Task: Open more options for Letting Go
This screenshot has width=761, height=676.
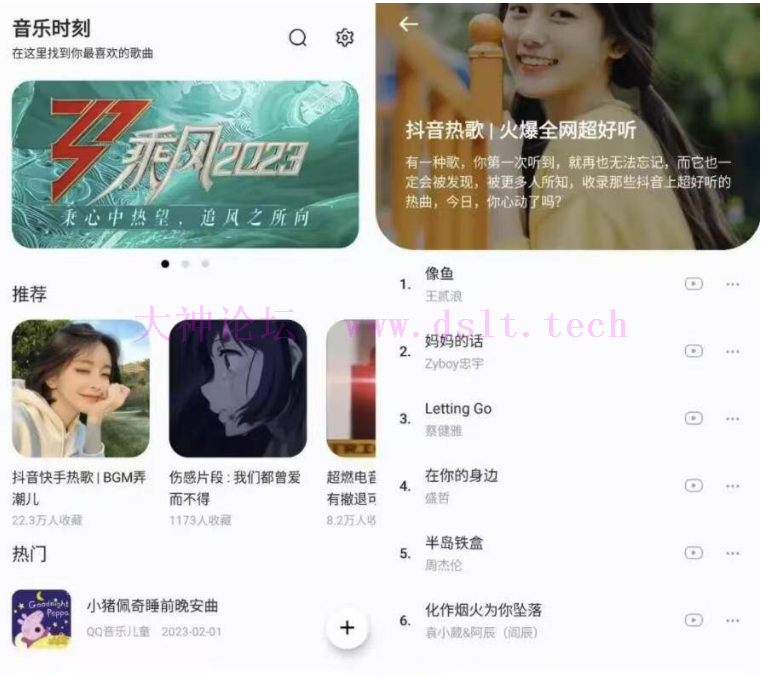Action: [733, 418]
